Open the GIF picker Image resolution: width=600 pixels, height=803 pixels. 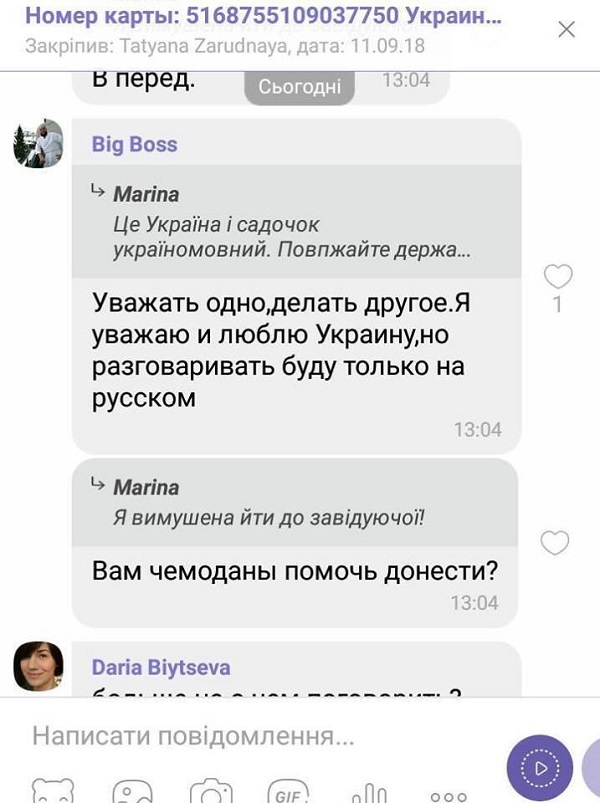point(287,792)
